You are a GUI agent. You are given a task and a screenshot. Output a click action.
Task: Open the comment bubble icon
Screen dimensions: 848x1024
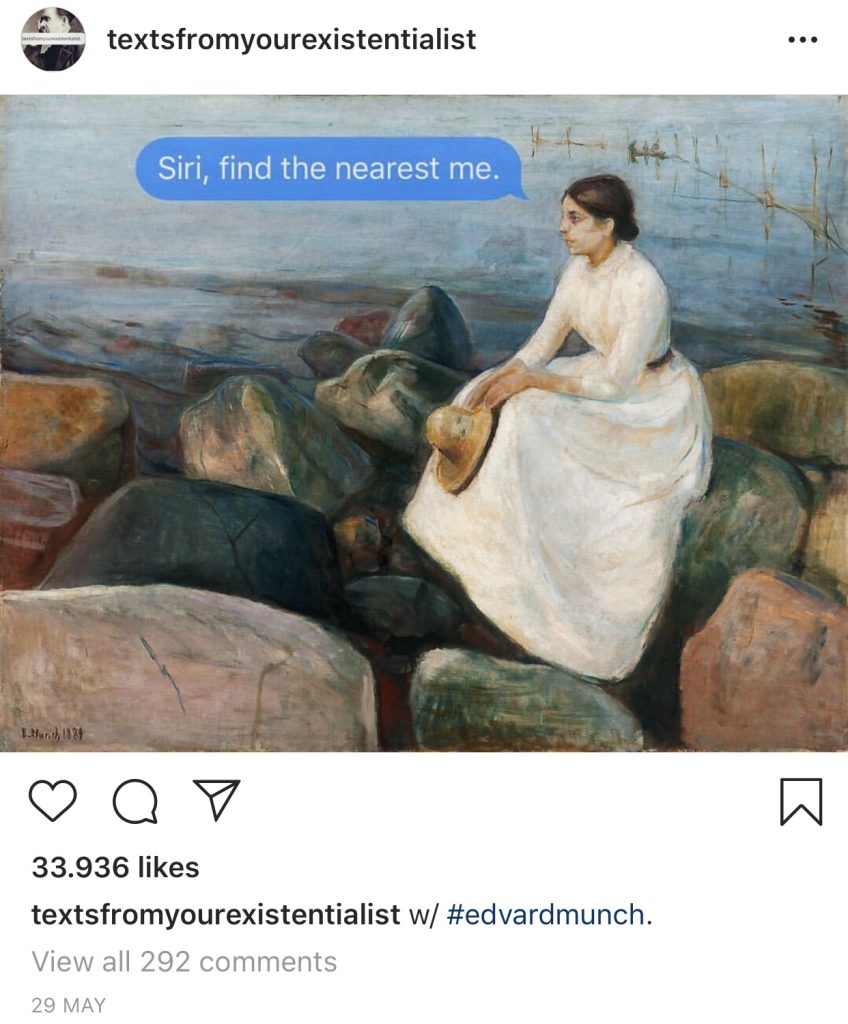134,801
